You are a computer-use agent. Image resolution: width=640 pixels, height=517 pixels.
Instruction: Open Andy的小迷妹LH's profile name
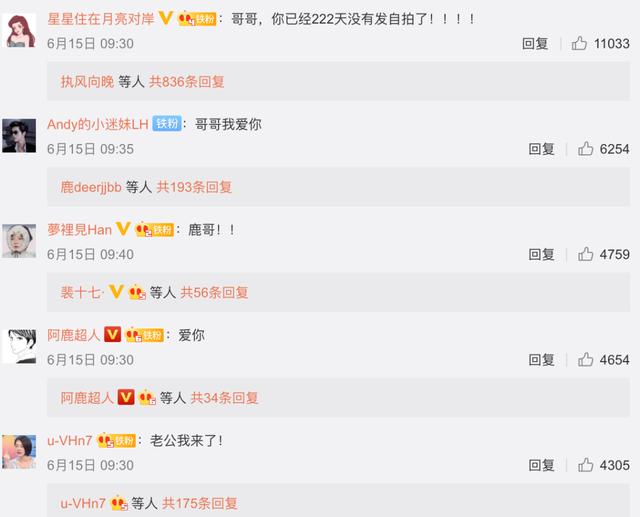pyautogui.click(x=97, y=124)
